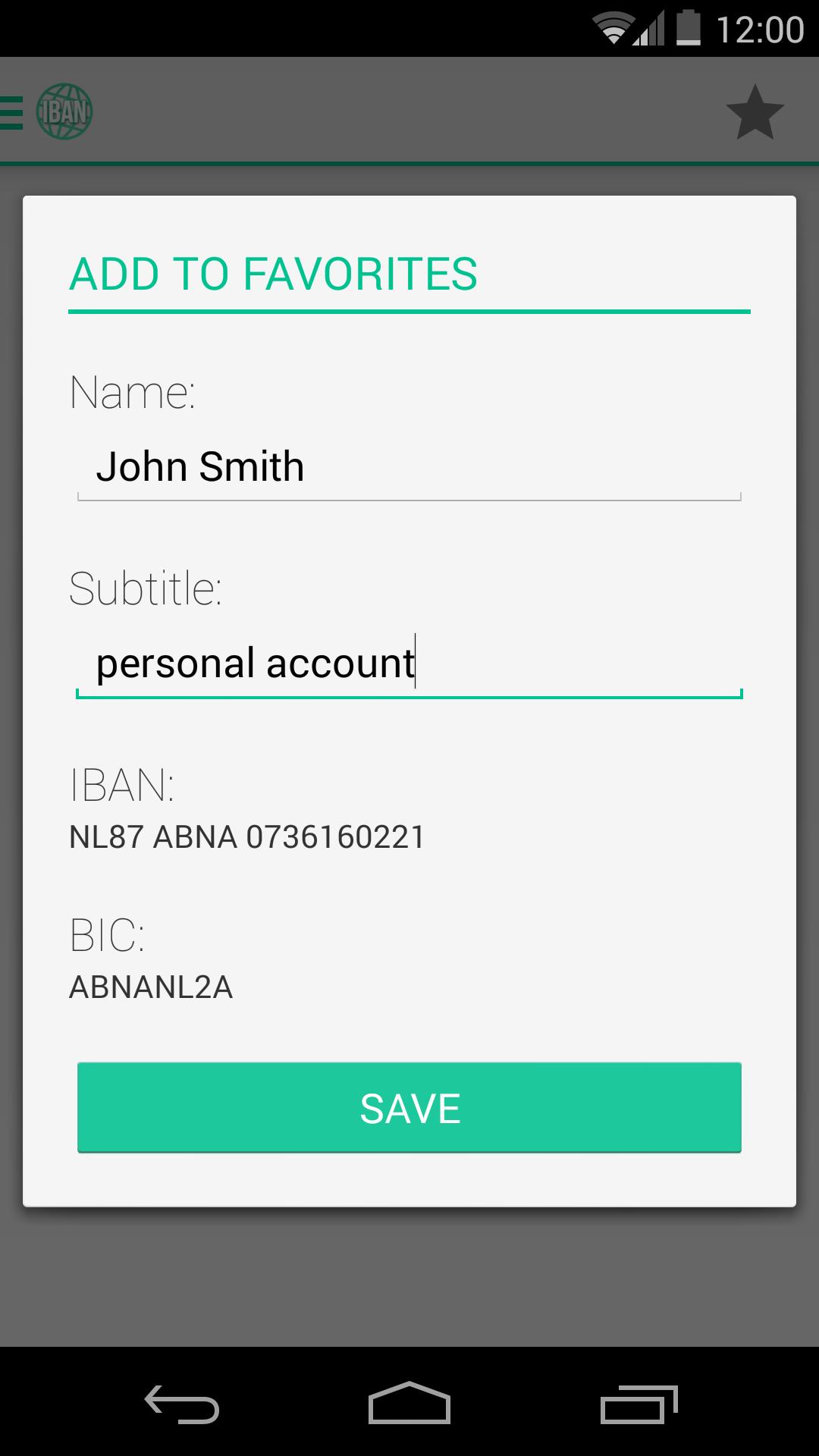The height and width of the screenshot is (1456, 819).
Task: Focus the Subtitle text field
Action: [409, 664]
